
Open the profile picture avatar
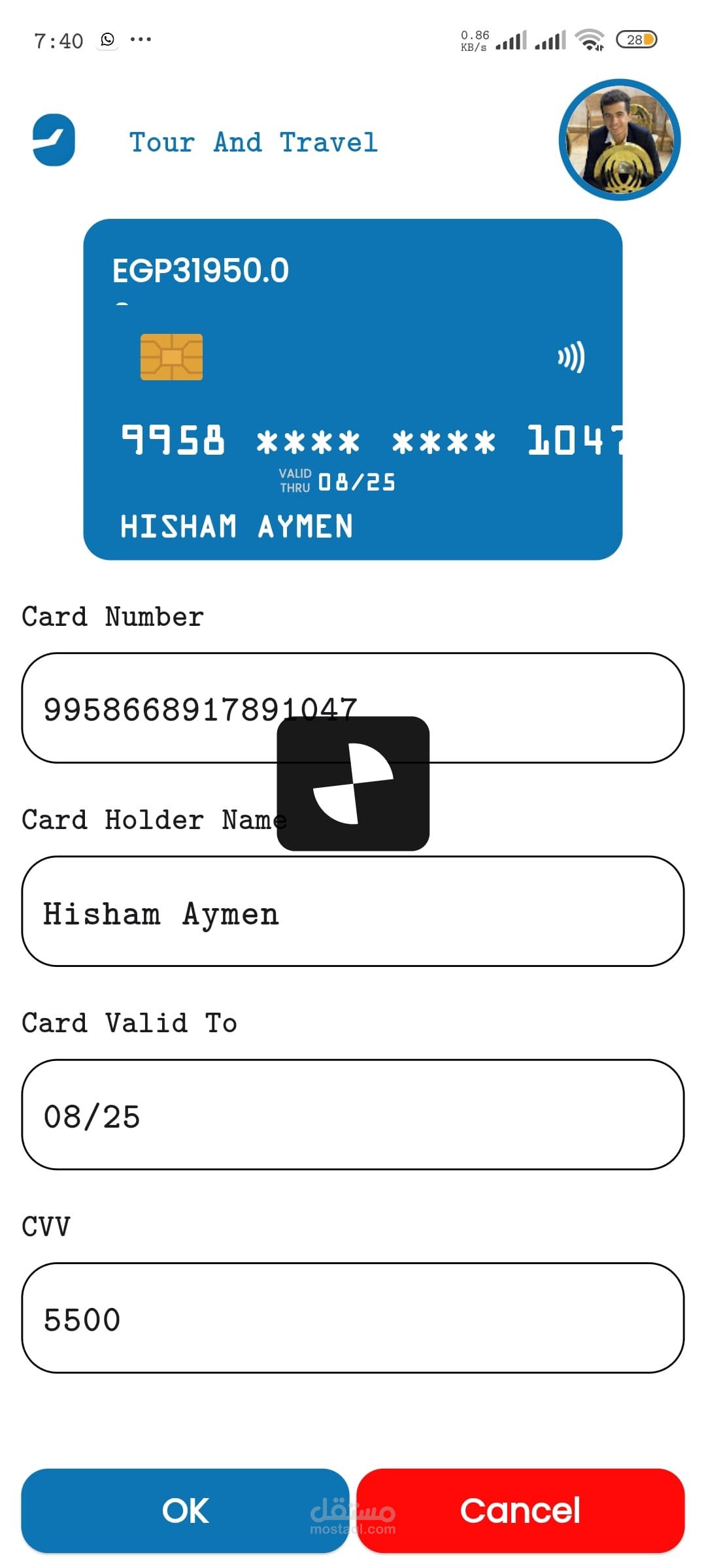point(619,140)
